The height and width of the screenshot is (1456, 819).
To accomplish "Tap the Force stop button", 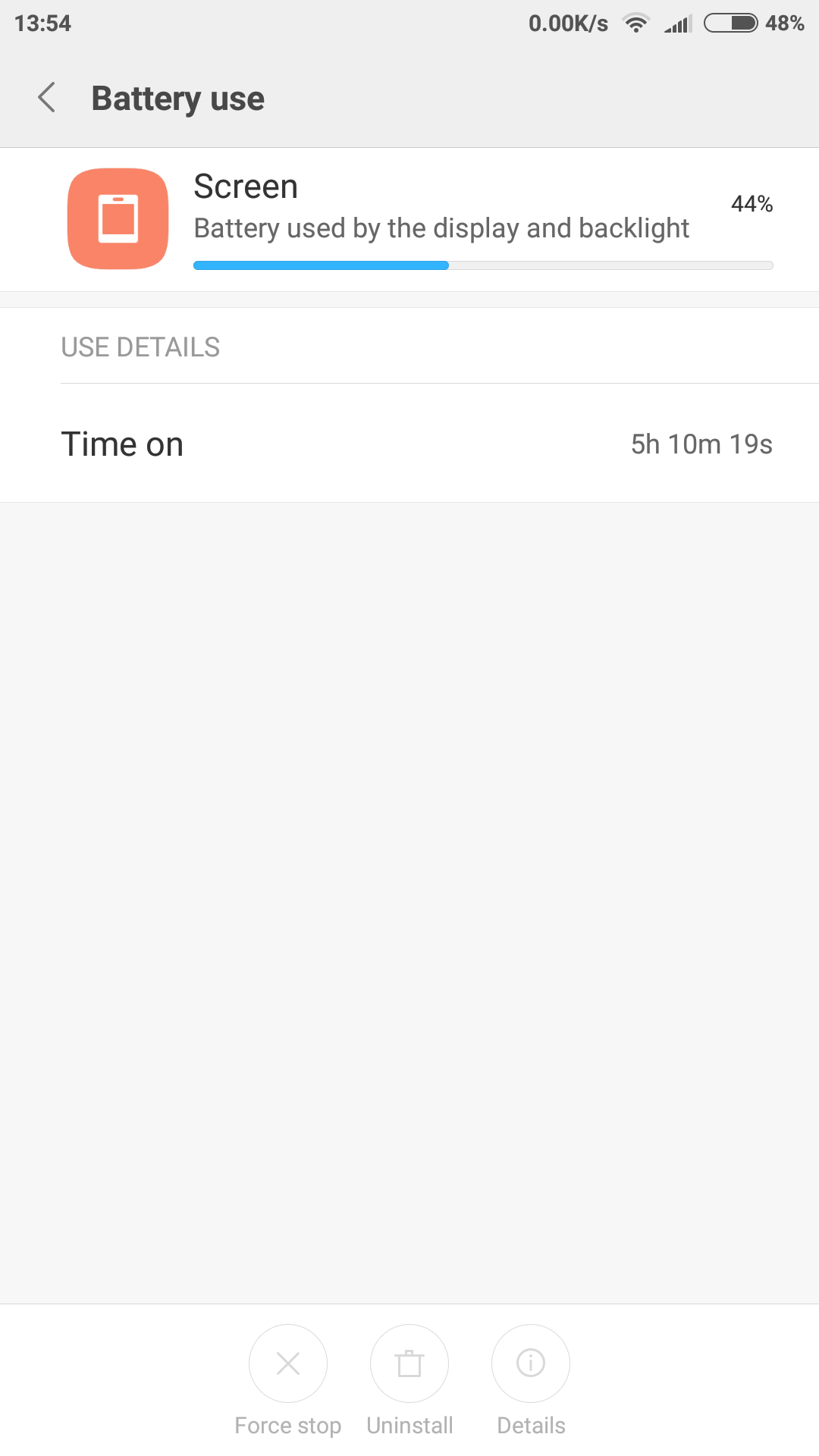I will point(288,1363).
